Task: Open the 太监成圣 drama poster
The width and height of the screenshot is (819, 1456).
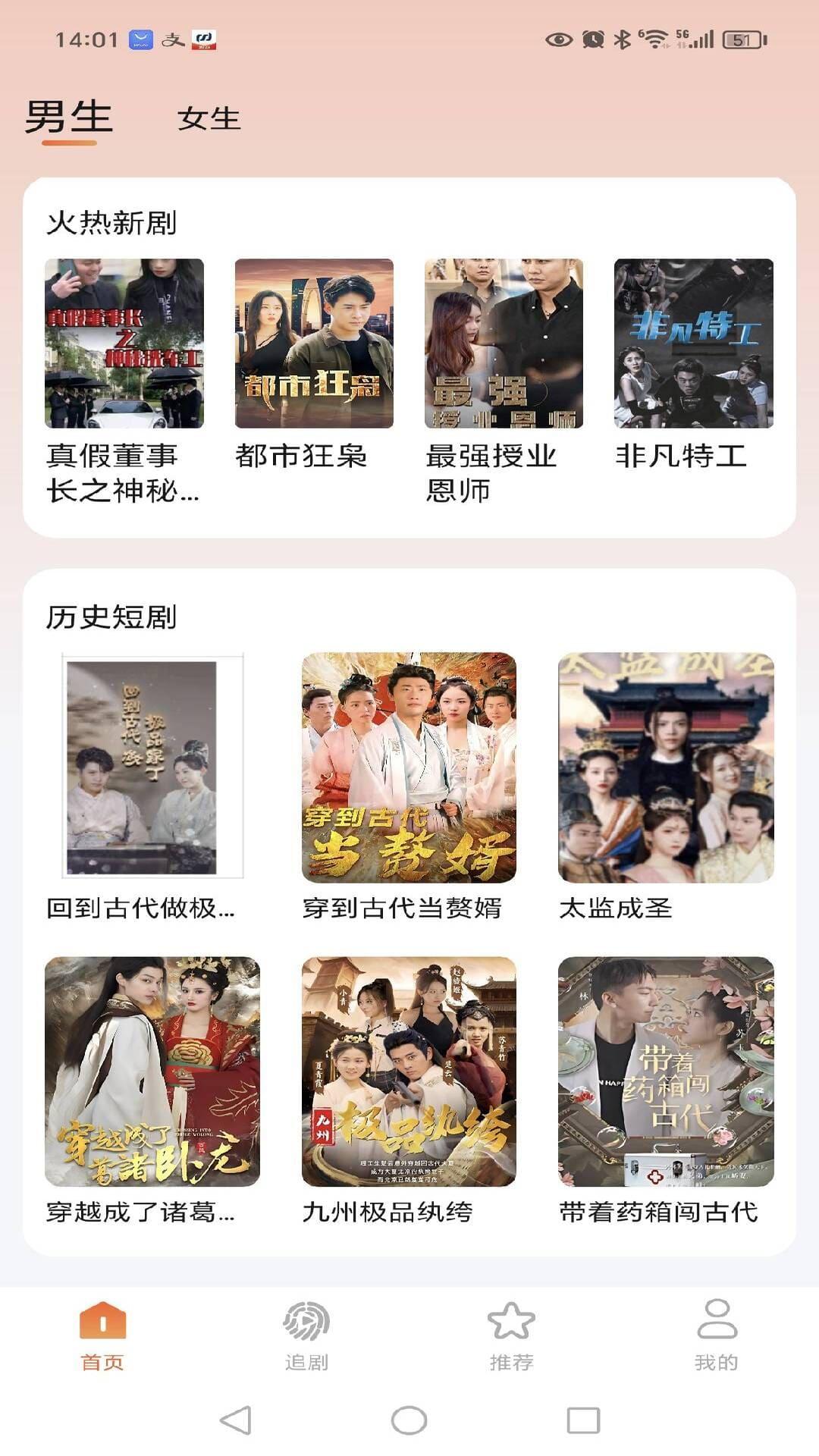Action: coord(667,766)
